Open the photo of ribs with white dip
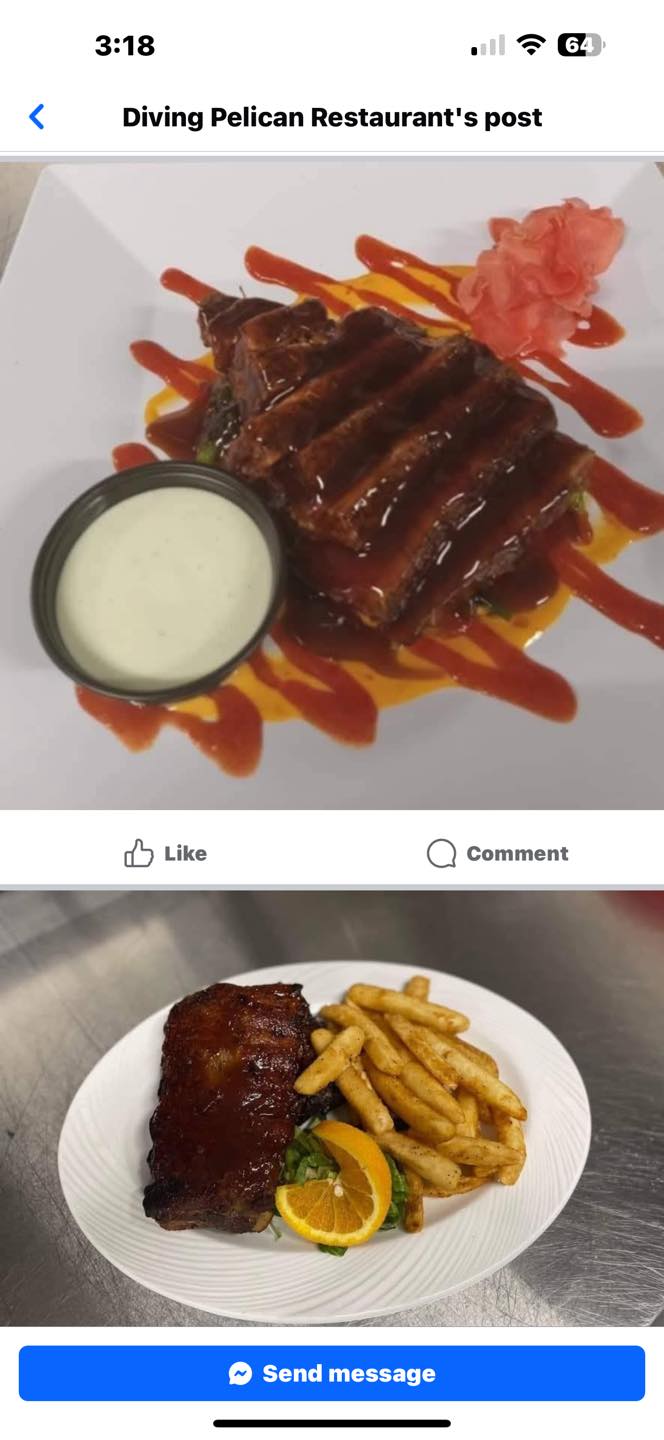 [x=332, y=485]
